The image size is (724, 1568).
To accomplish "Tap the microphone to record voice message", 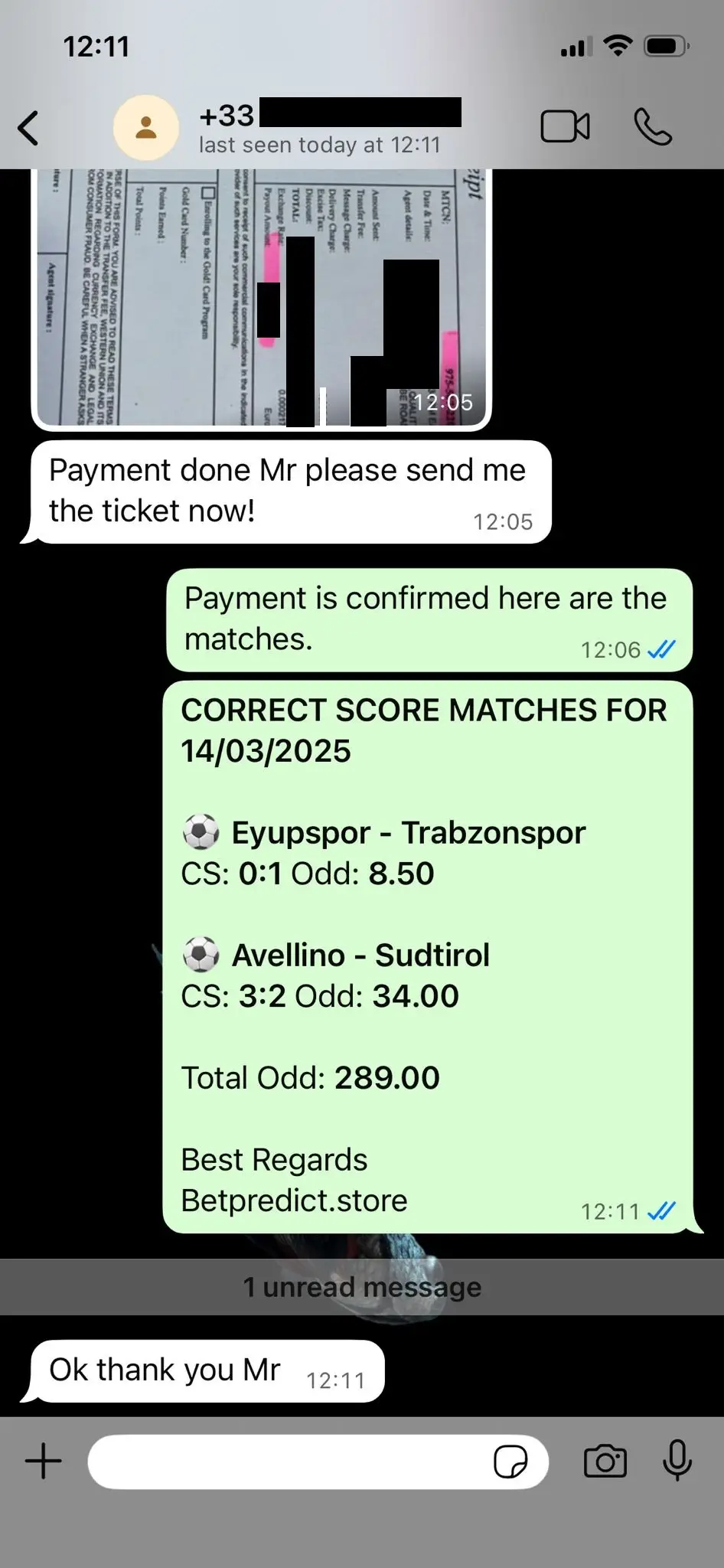I will (x=677, y=1460).
